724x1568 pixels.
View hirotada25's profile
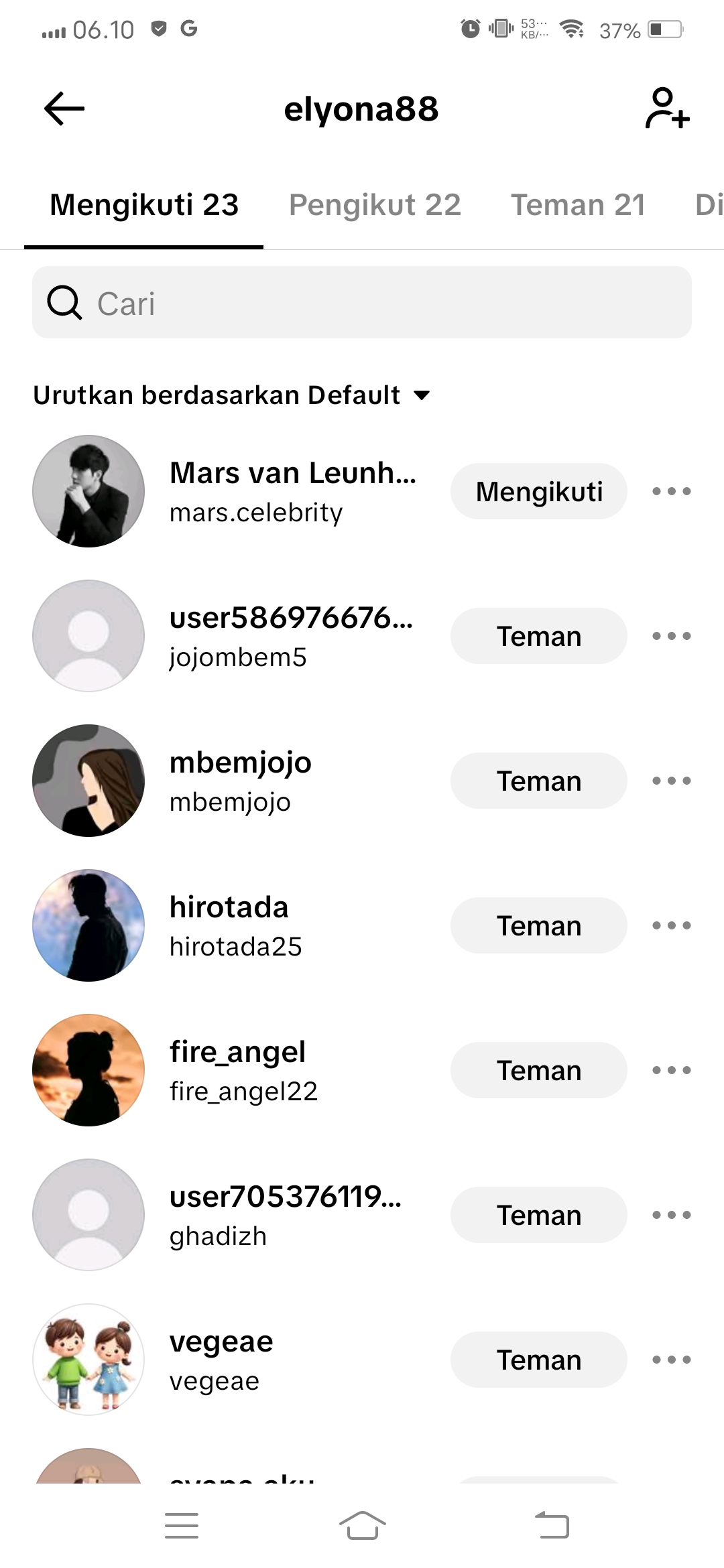(x=235, y=926)
